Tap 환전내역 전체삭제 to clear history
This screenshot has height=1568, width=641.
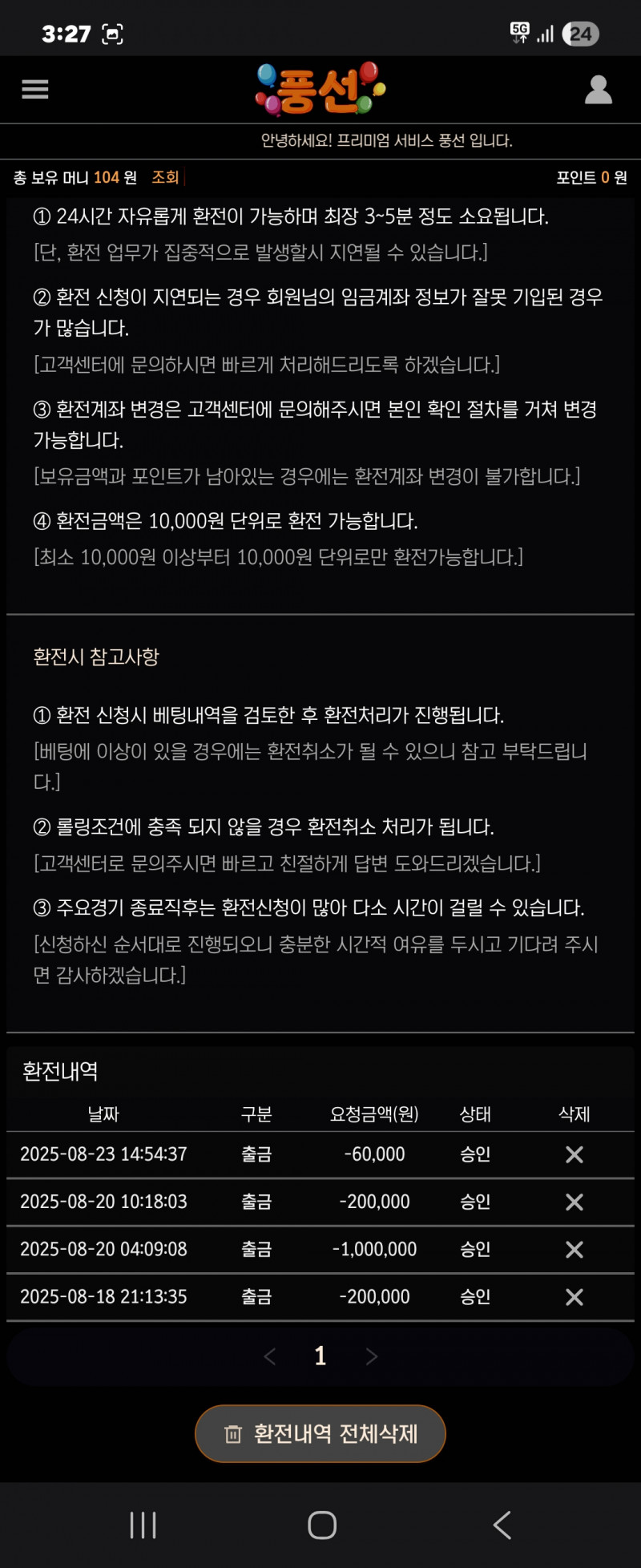pos(320,1433)
